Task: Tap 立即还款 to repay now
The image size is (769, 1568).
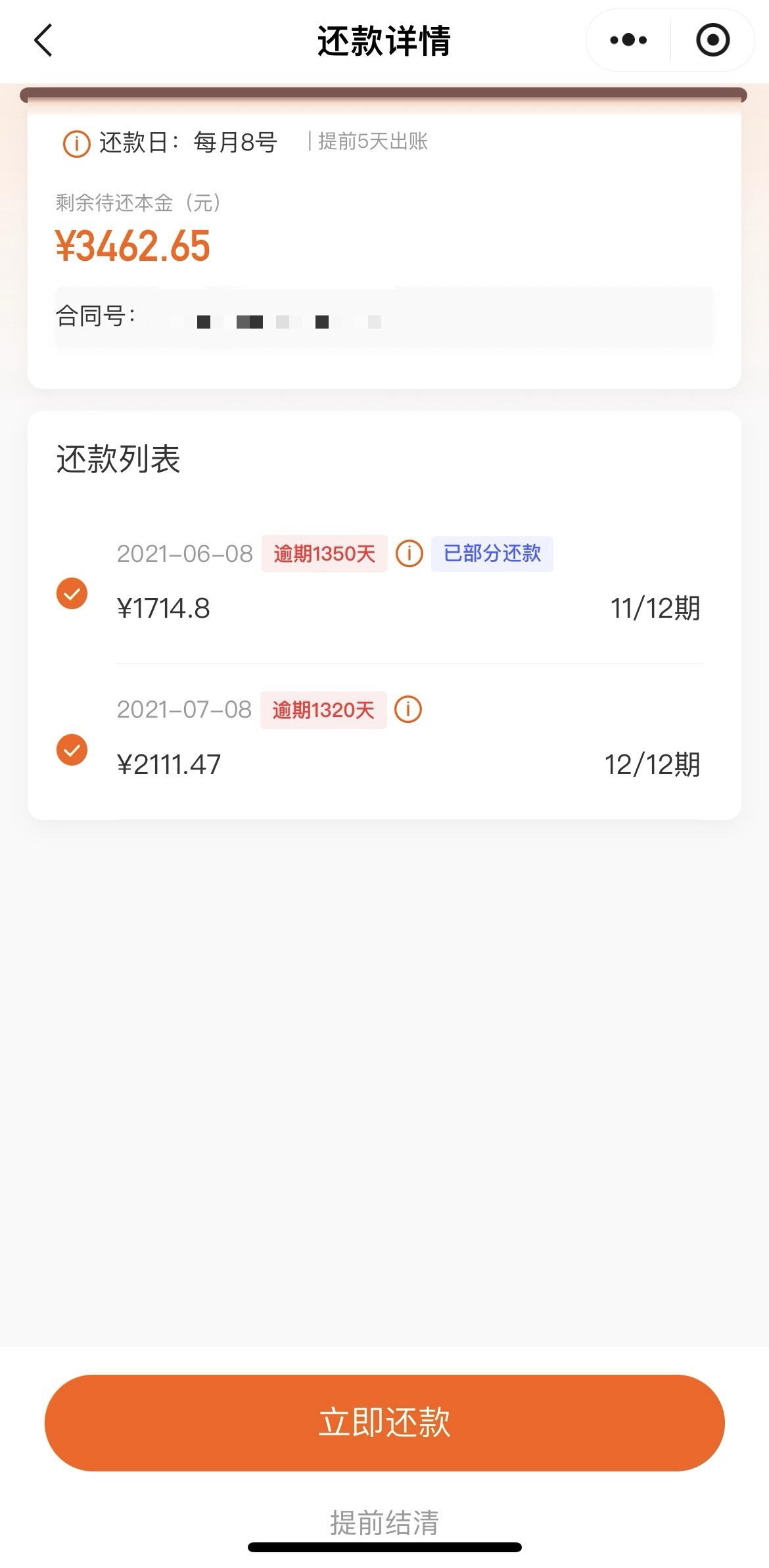Action: tap(384, 1422)
